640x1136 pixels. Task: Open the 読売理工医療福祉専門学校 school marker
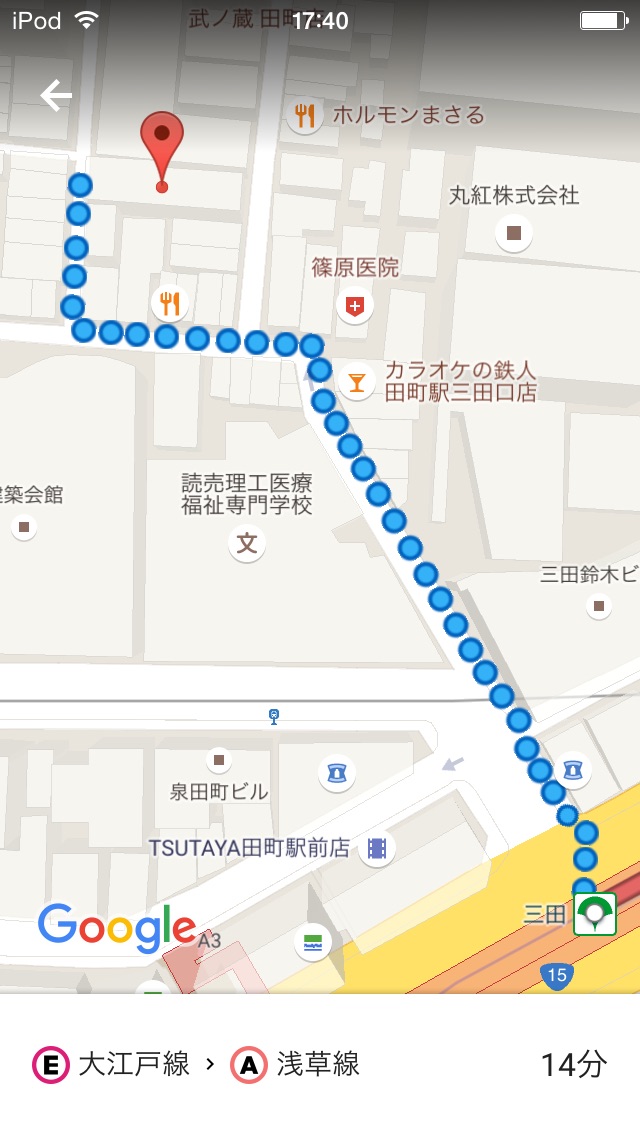pyautogui.click(x=247, y=543)
